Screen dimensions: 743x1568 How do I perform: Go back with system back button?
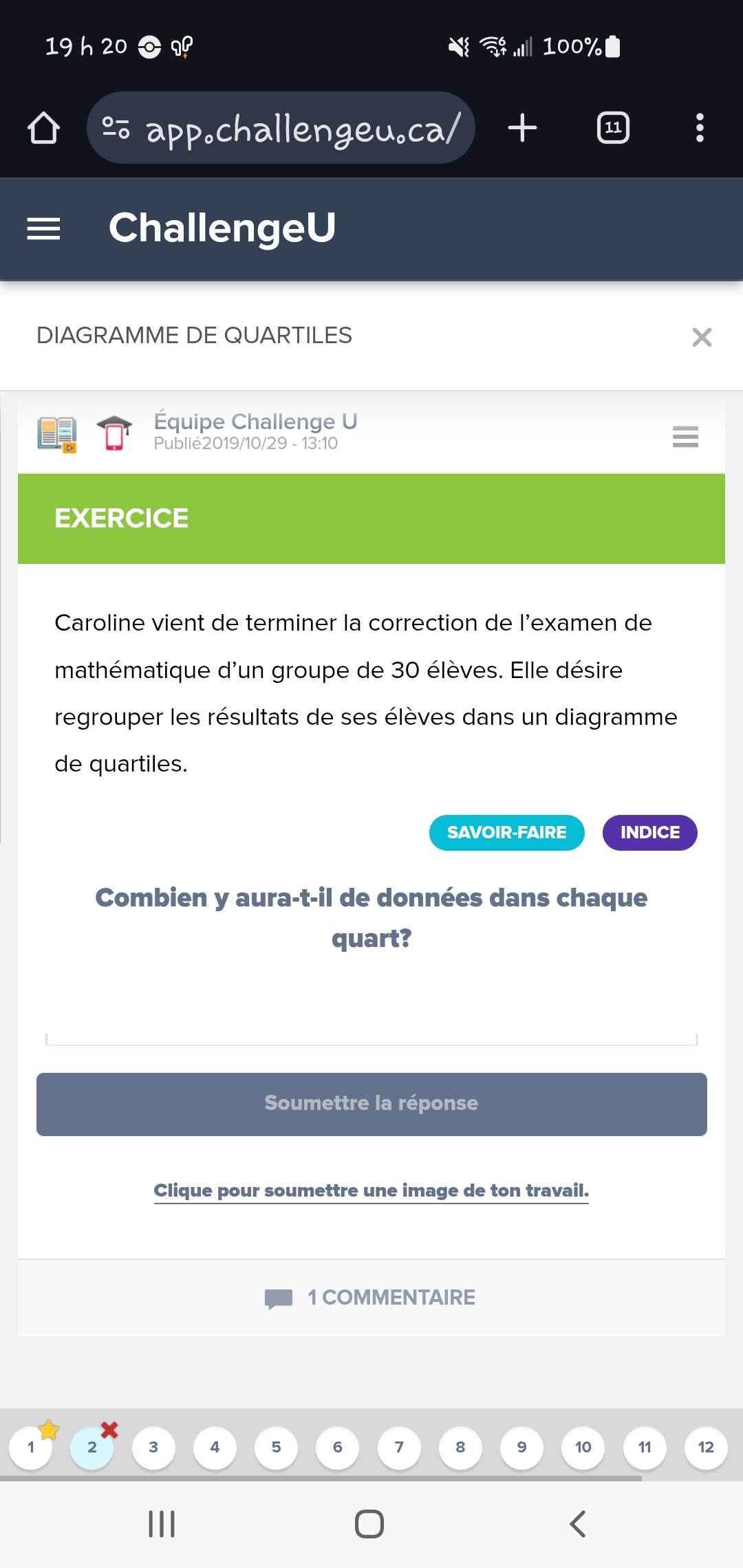tap(578, 1524)
